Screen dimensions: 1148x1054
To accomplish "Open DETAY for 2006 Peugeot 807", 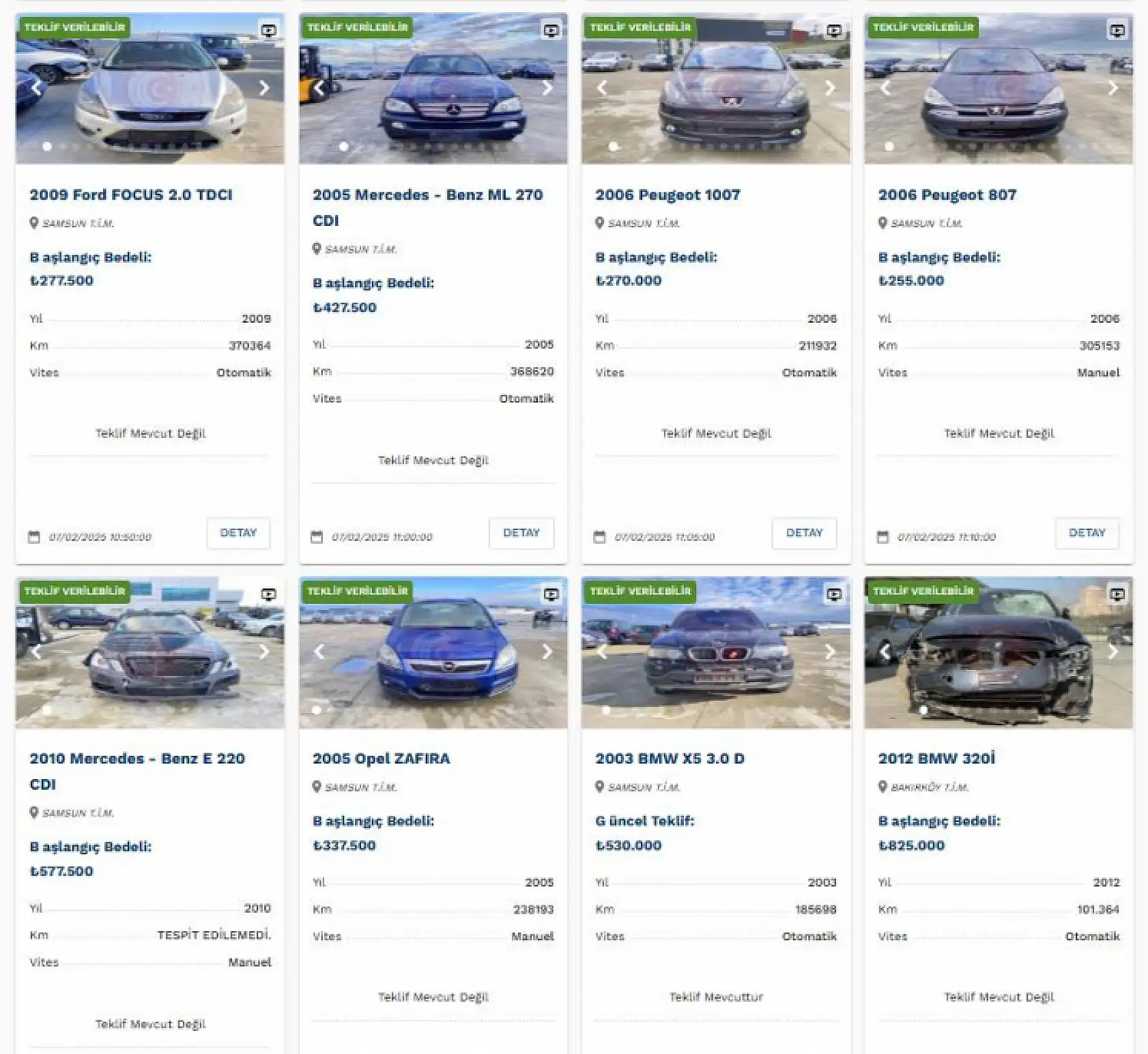I will coord(1087,533).
